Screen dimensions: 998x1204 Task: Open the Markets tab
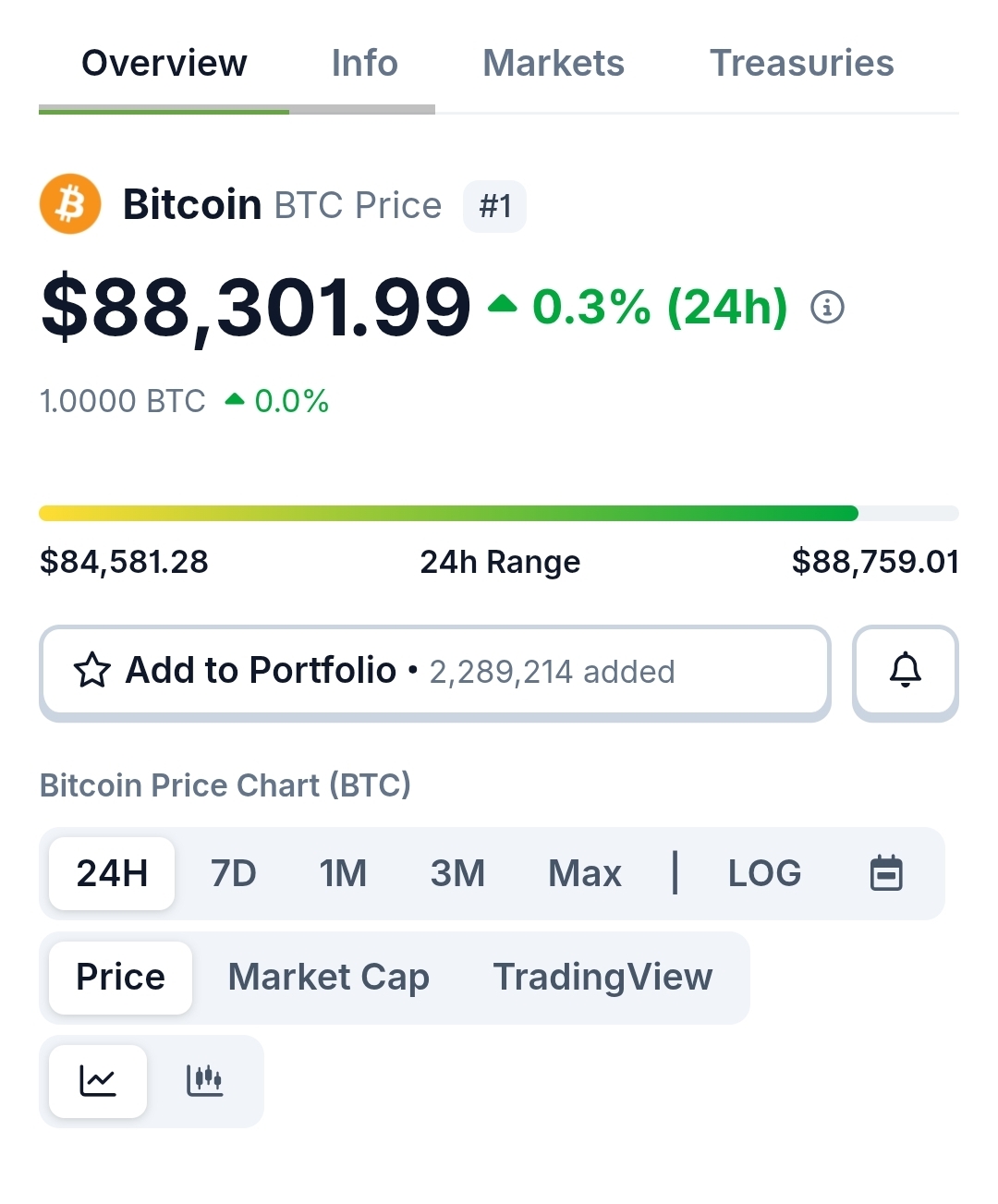tap(554, 64)
